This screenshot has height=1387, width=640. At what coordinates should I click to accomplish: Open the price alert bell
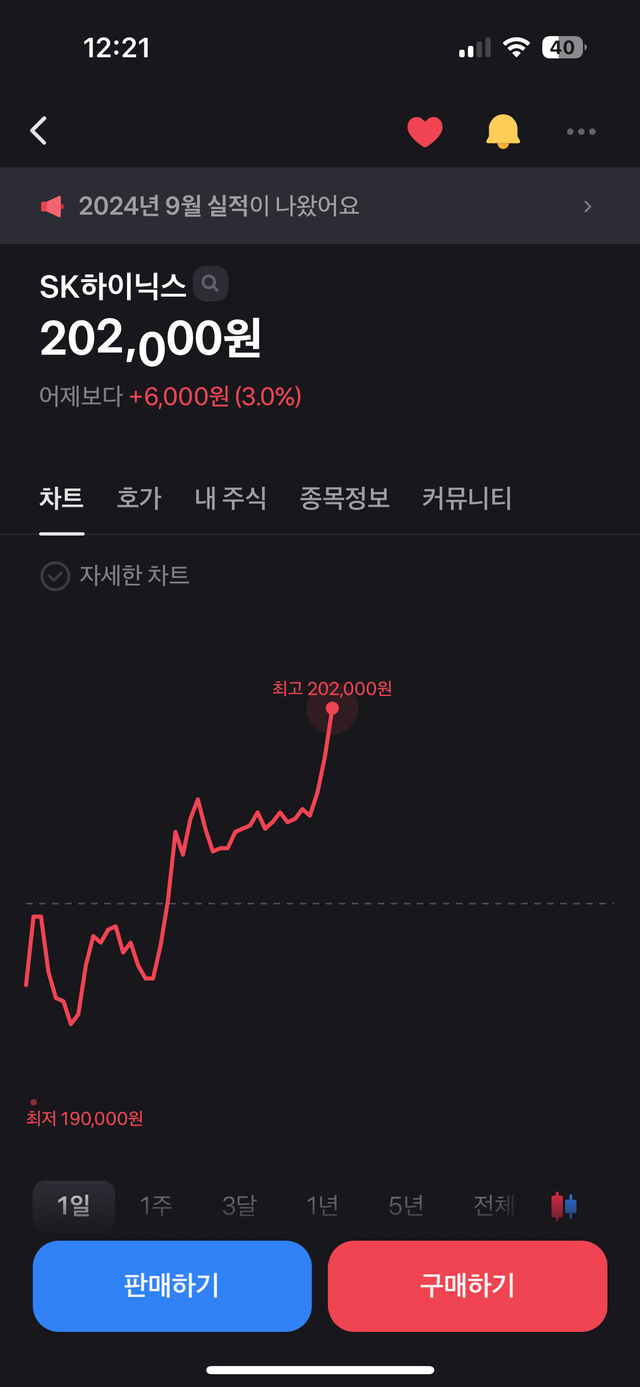[503, 131]
